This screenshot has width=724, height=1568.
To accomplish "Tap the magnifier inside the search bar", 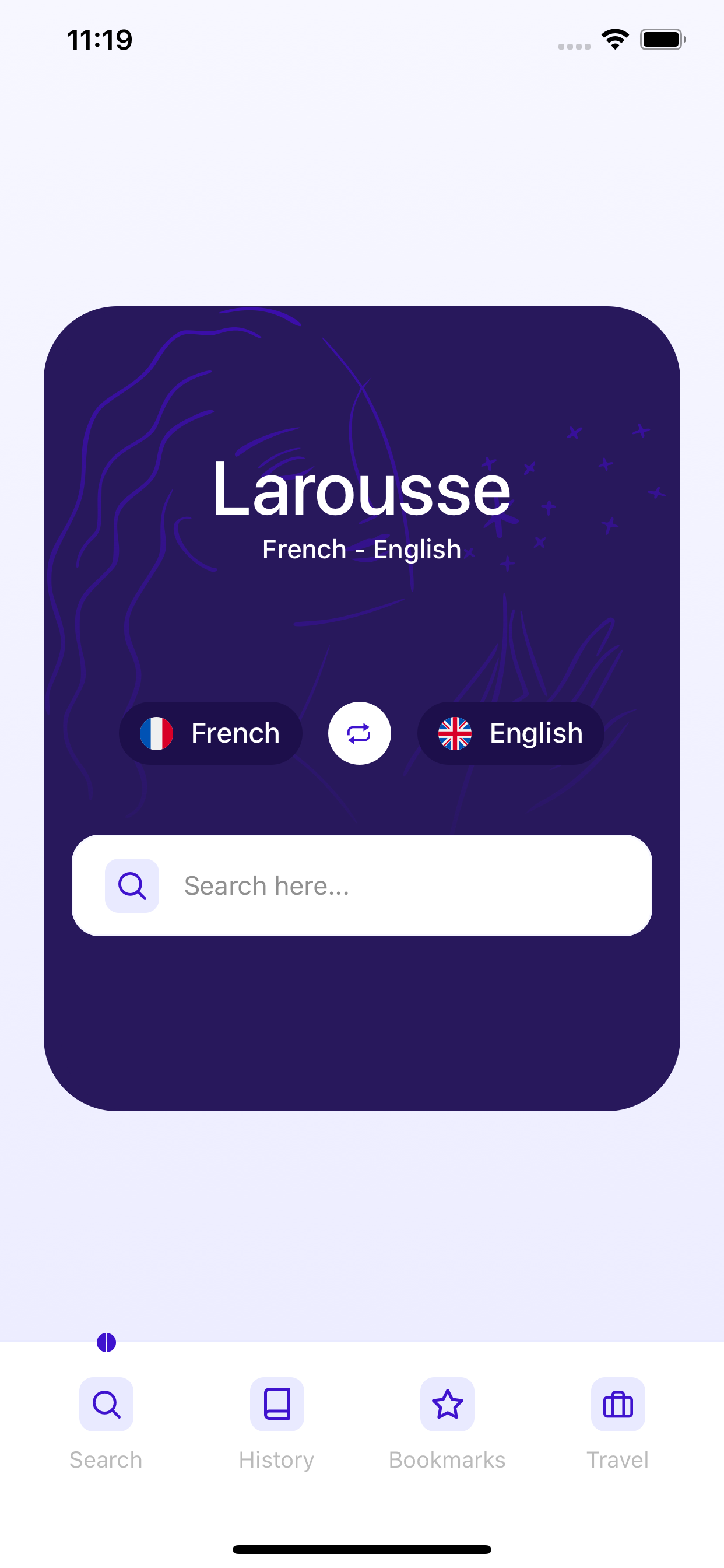I will tap(132, 885).
